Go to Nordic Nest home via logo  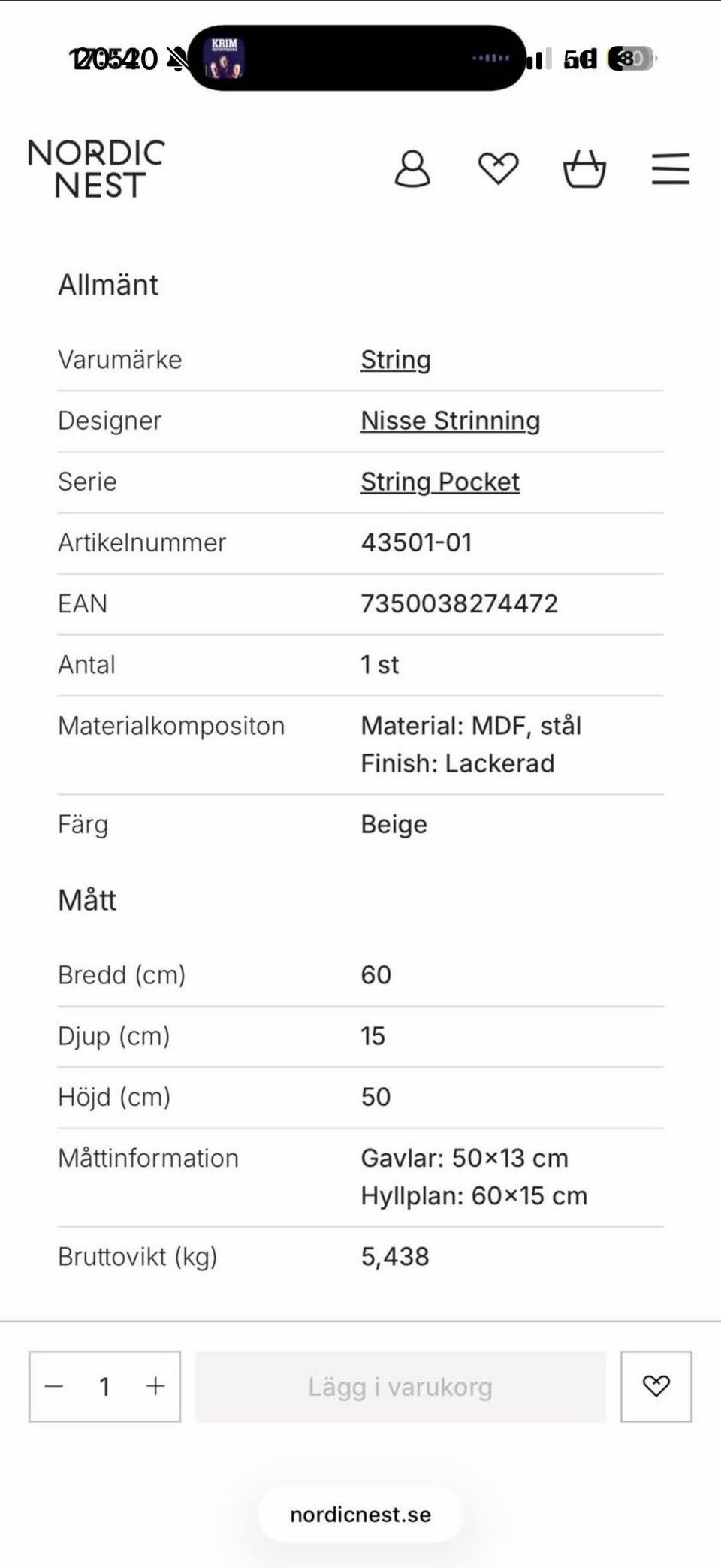tap(96, 169)
